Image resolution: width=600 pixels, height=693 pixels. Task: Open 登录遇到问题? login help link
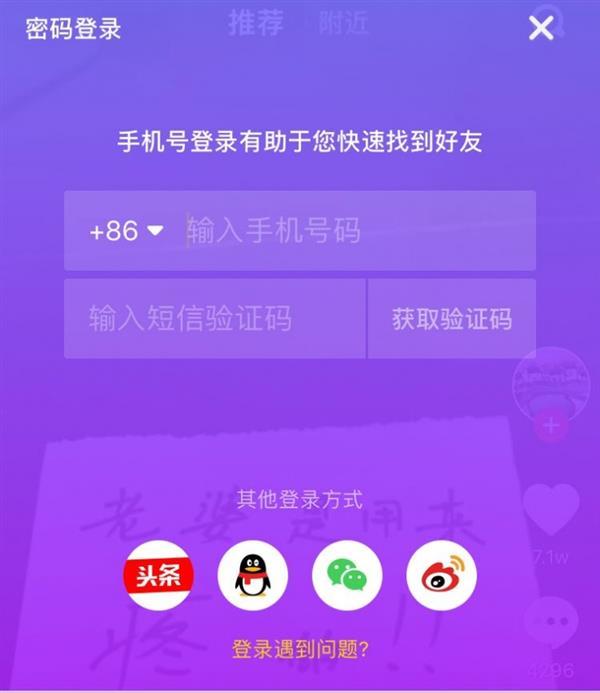coord(300,648)
